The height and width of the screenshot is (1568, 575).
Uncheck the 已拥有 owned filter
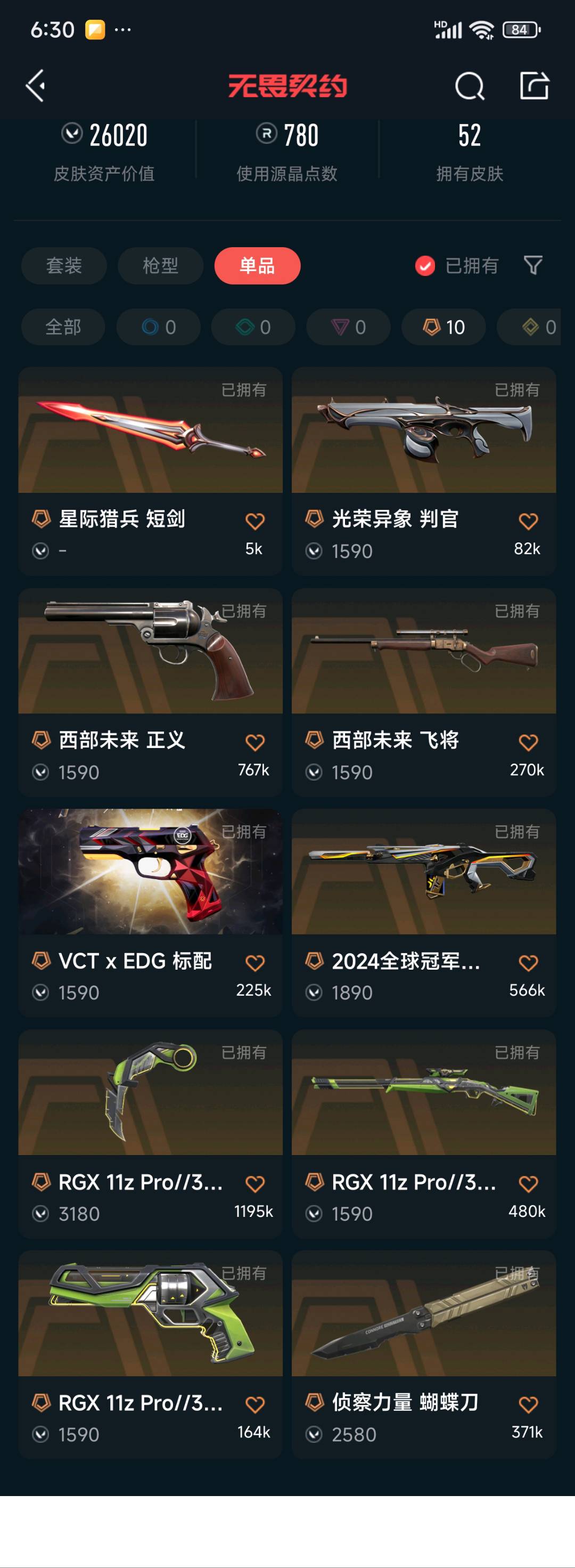425,266
